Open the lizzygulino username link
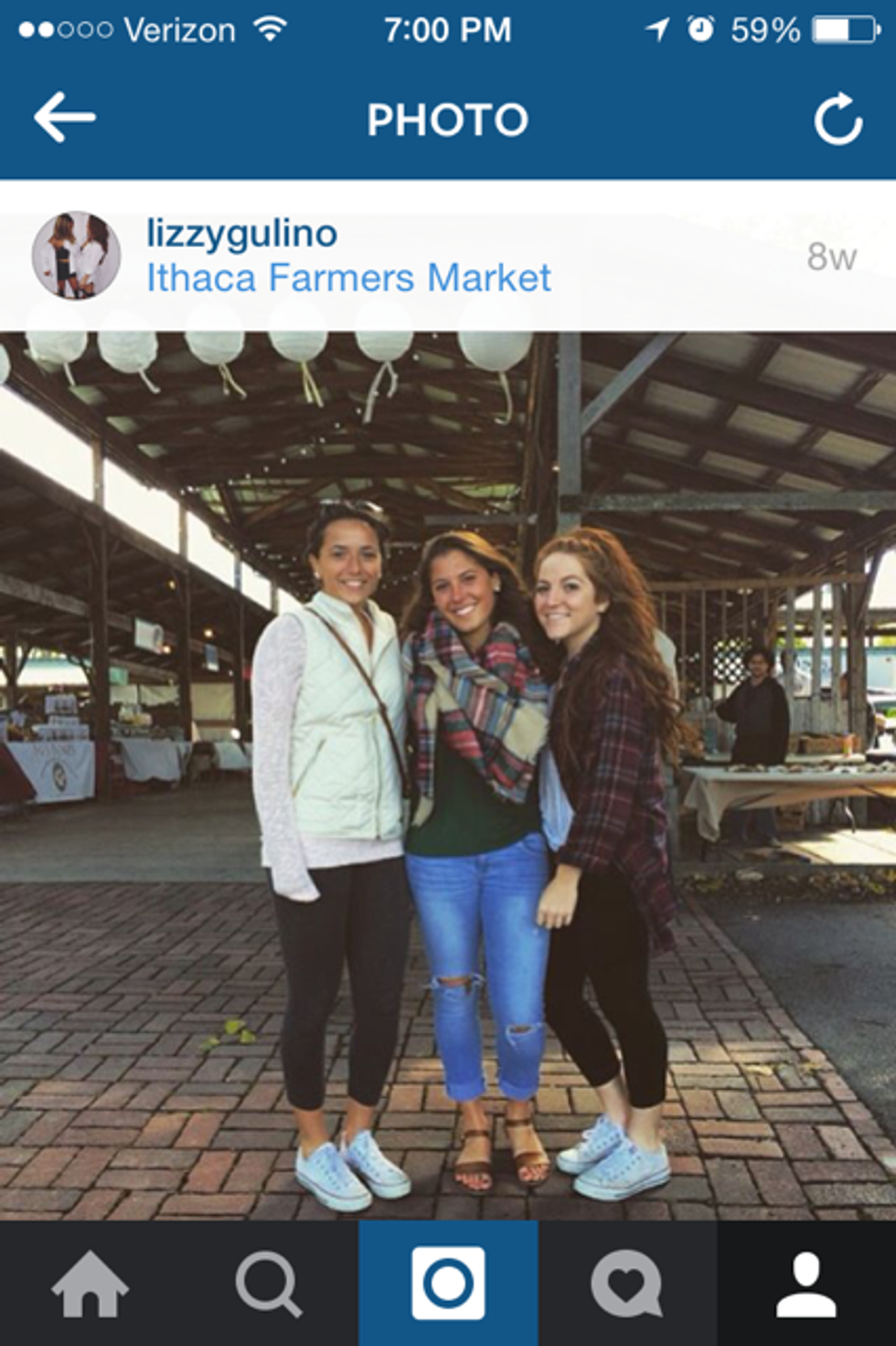This screenshot has width=896, height=1346. pos(241,233)
